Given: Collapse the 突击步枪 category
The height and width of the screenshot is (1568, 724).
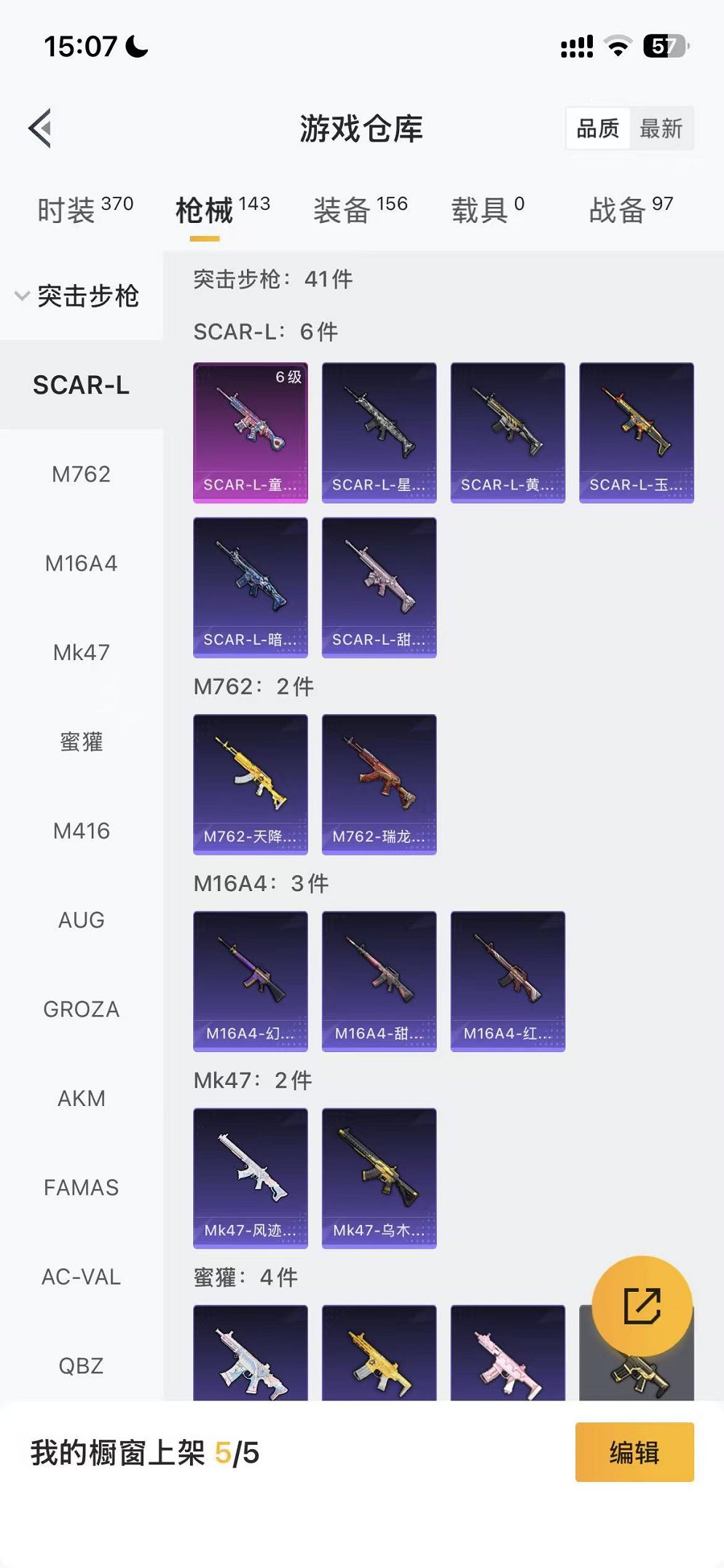Looking at the screenshot, I should click(79, 296).
